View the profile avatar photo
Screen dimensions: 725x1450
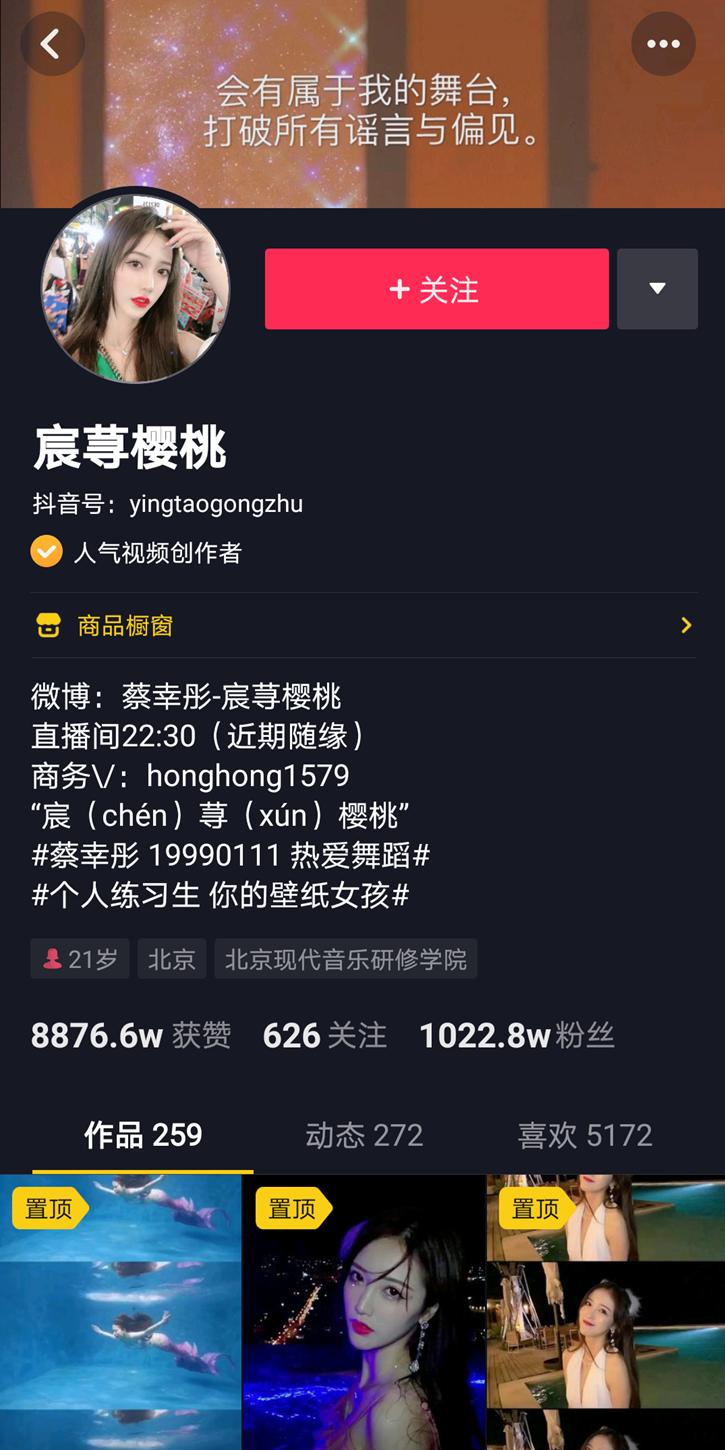135,289
